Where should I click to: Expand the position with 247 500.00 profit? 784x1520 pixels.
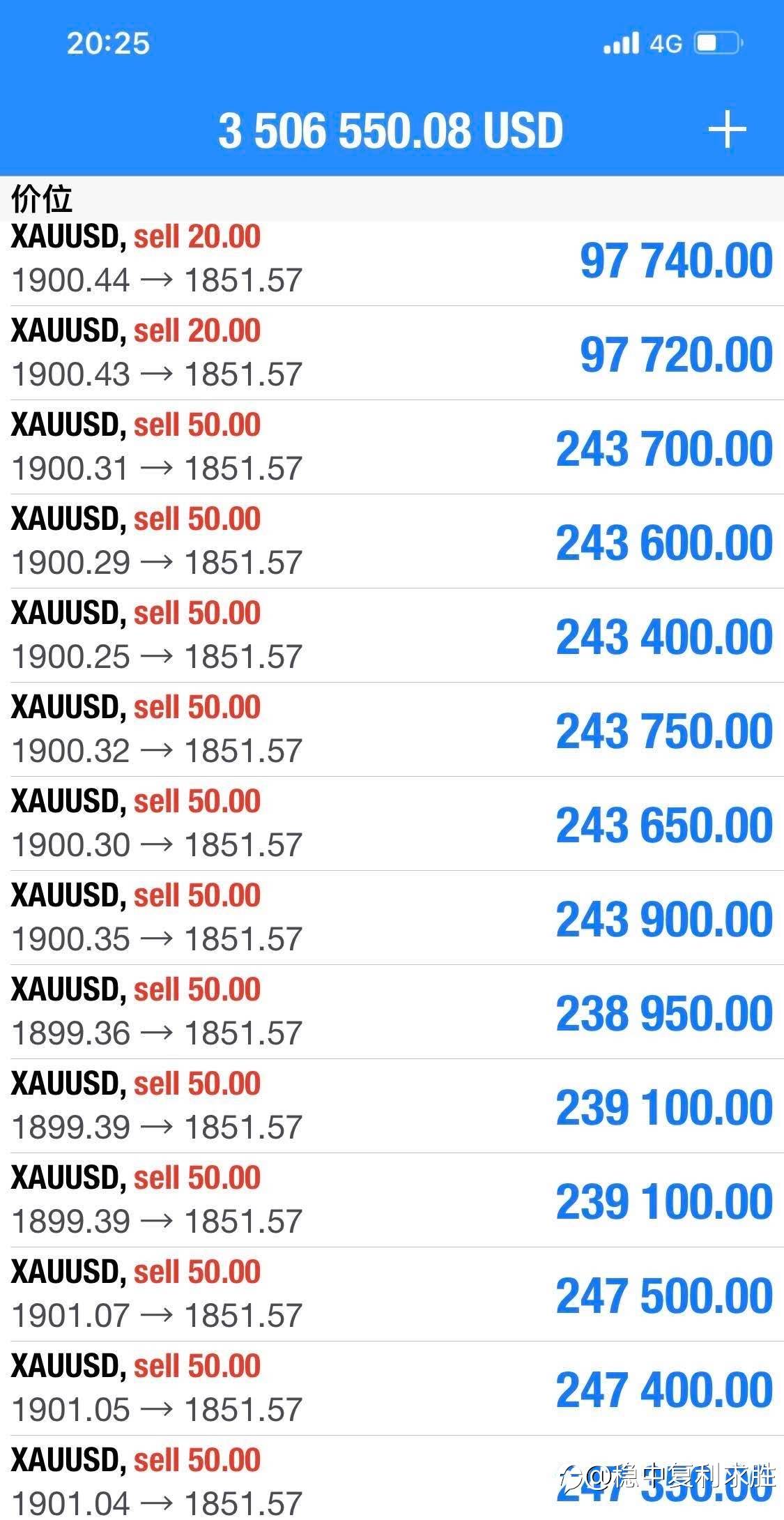click(x=392, y=1294)
